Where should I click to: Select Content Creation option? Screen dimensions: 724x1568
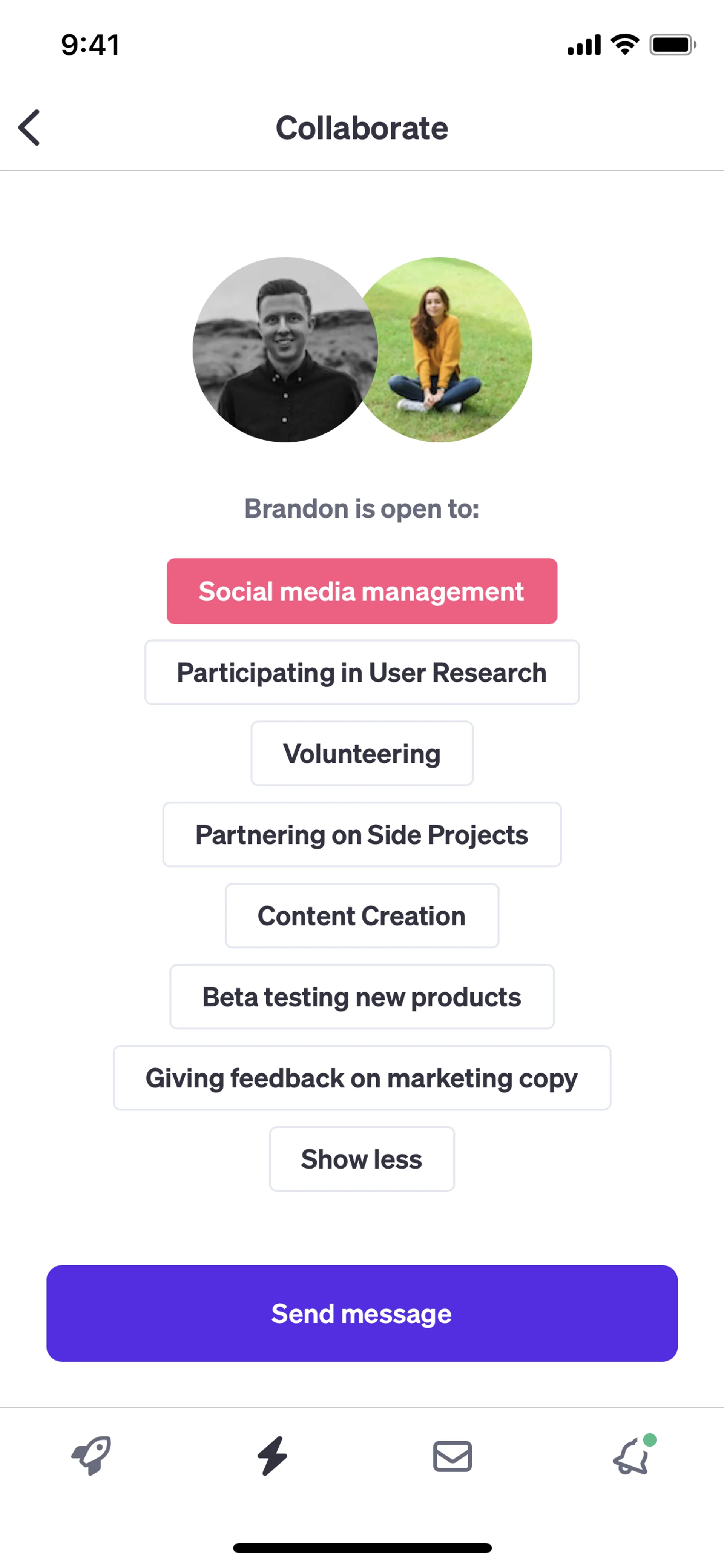pos(361,915)
